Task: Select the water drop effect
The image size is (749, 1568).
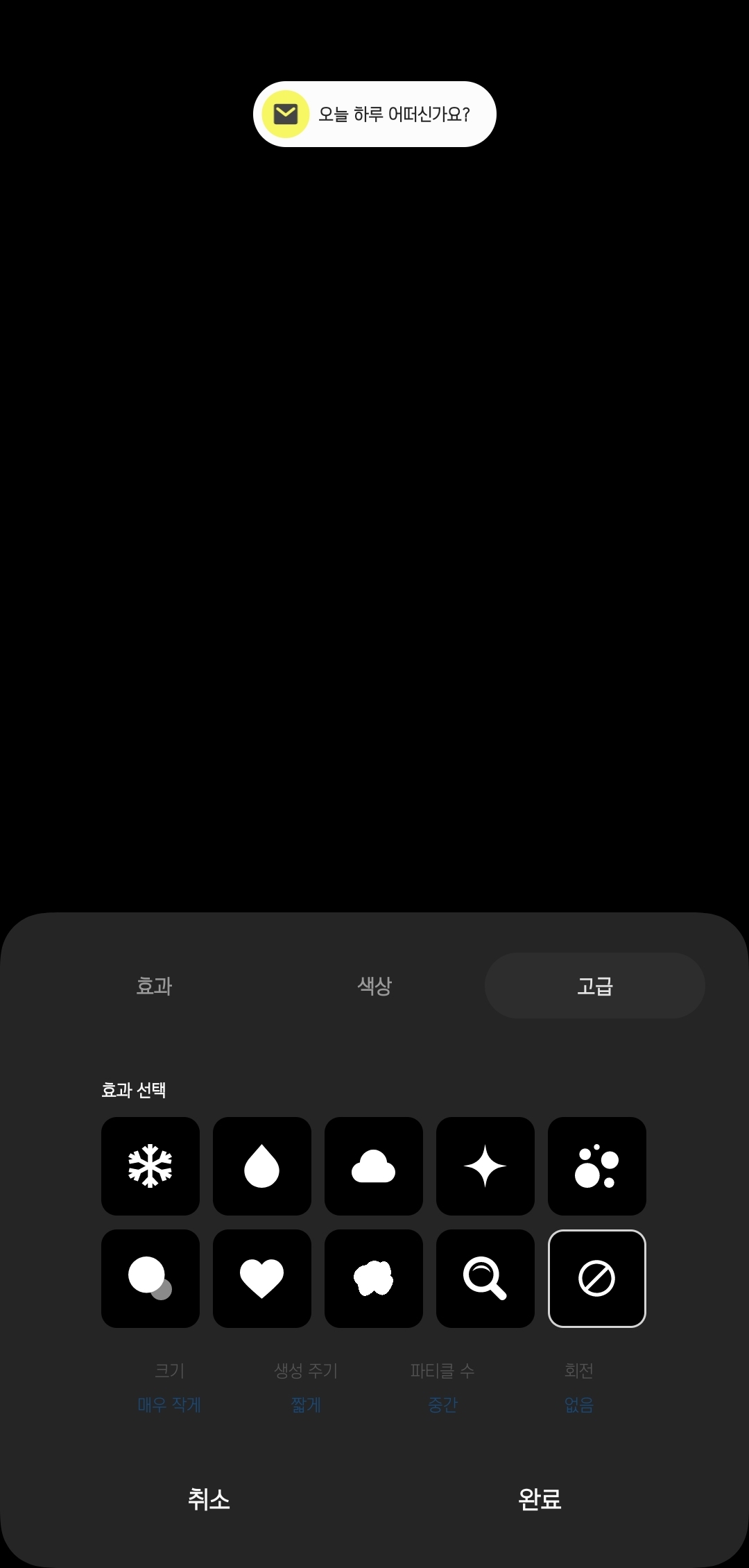Action: coord(261,1166)
